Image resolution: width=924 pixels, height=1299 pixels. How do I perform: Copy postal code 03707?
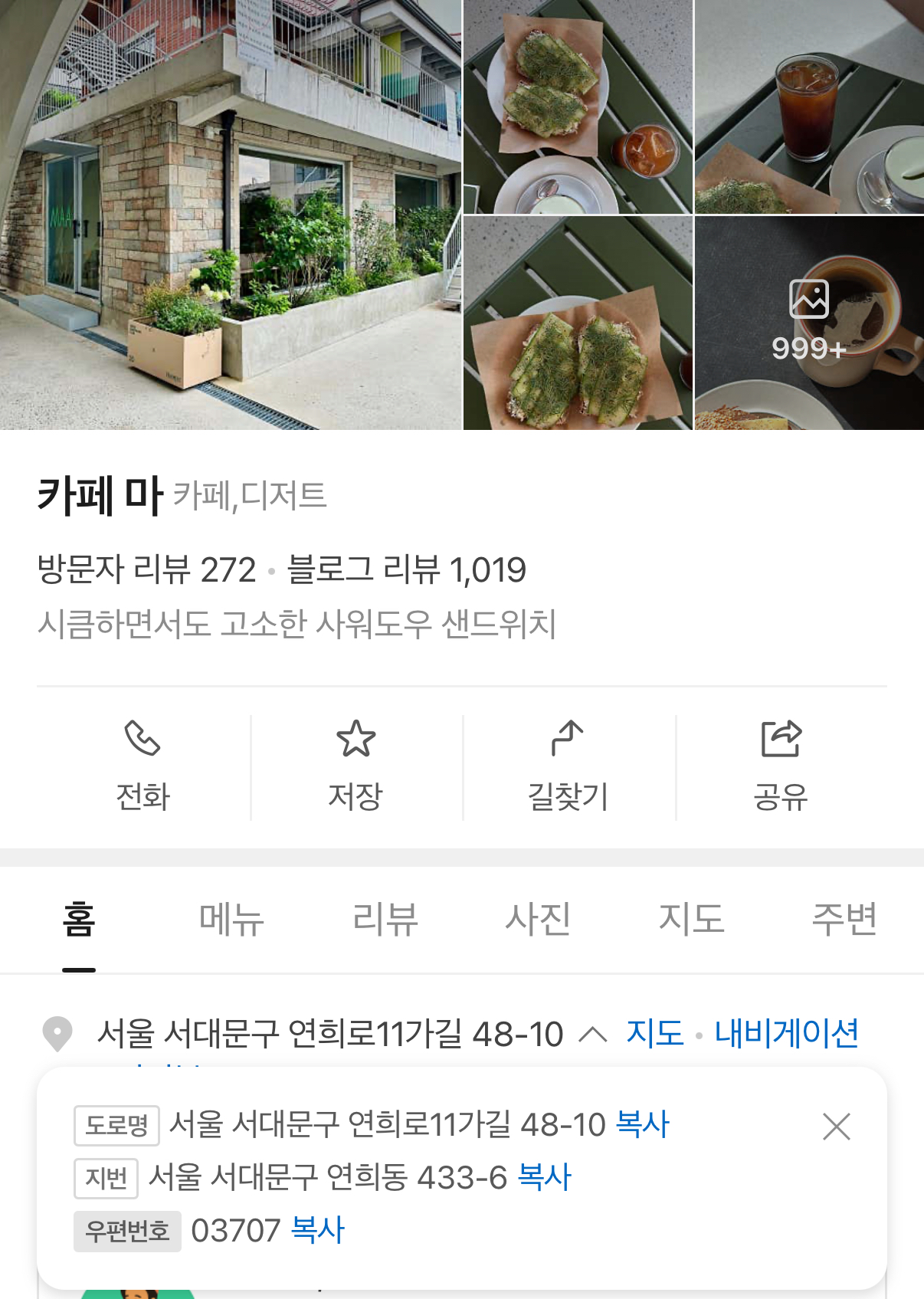[x=317, y=1230]
